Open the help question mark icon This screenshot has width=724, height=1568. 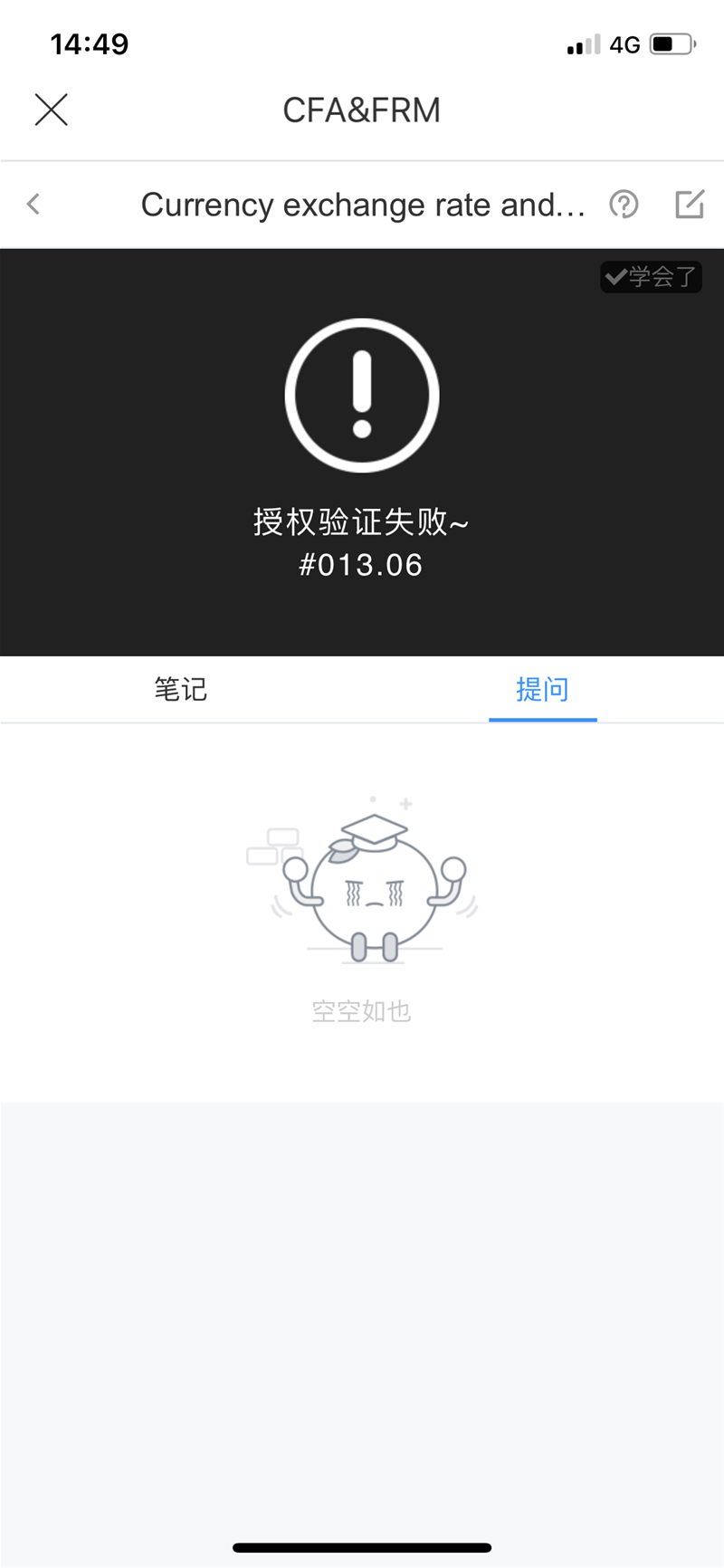[x=624, y=205]
